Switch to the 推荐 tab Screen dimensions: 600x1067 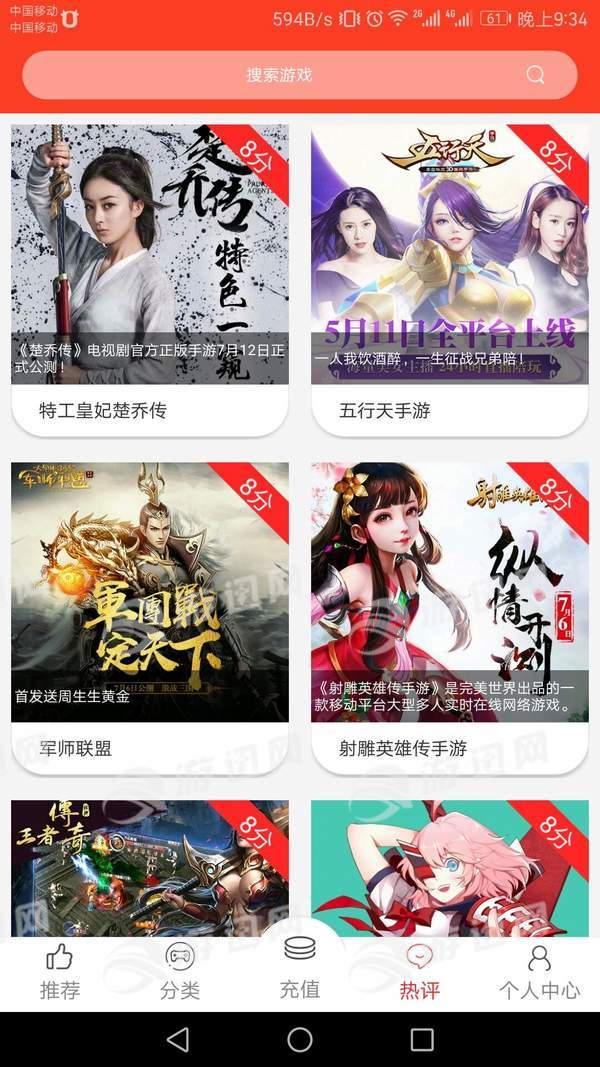click(60, 972)
